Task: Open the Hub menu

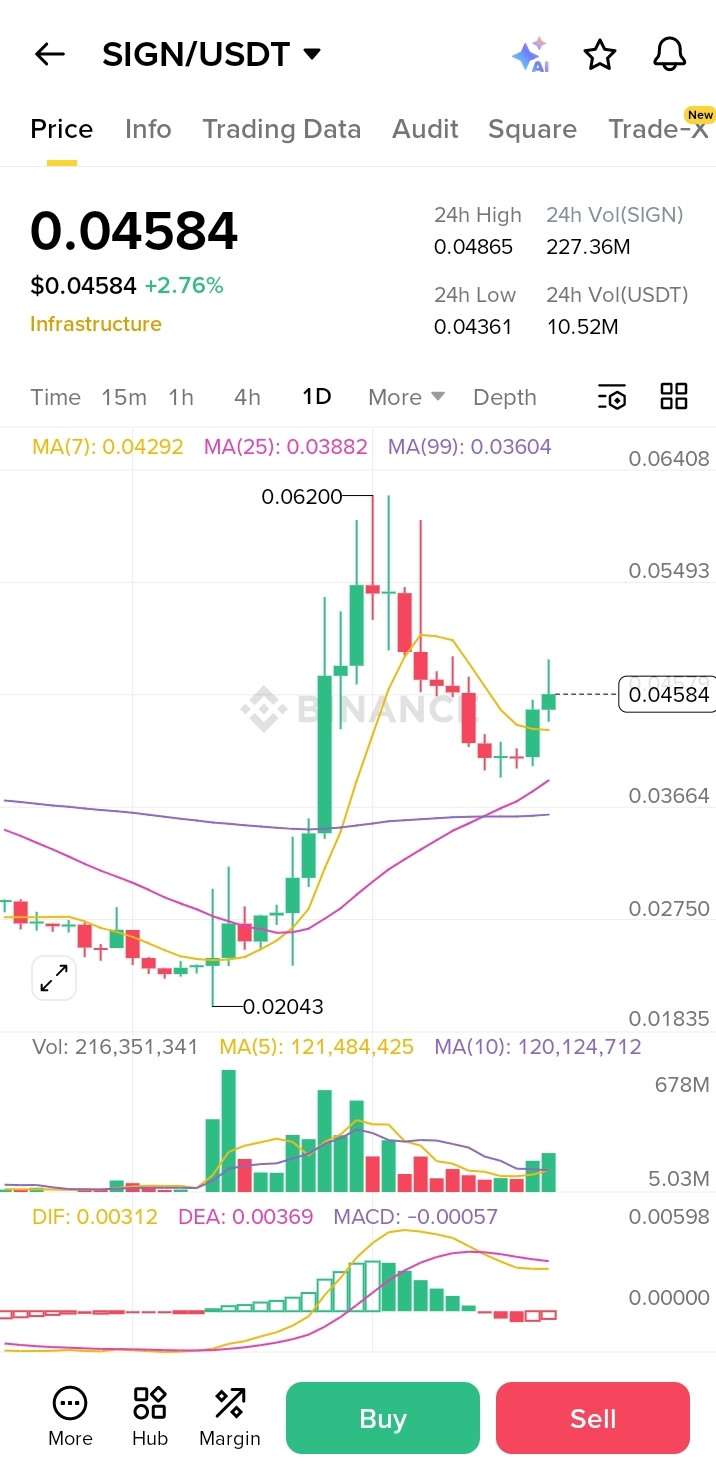Action: tap(150, 1417)
